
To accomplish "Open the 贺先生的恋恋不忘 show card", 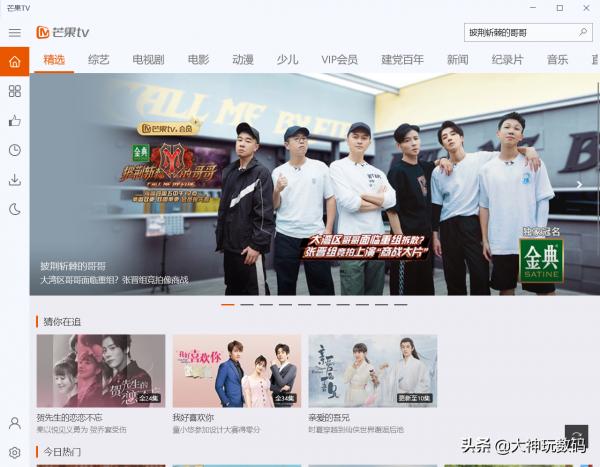I will [x=100, y=370].
